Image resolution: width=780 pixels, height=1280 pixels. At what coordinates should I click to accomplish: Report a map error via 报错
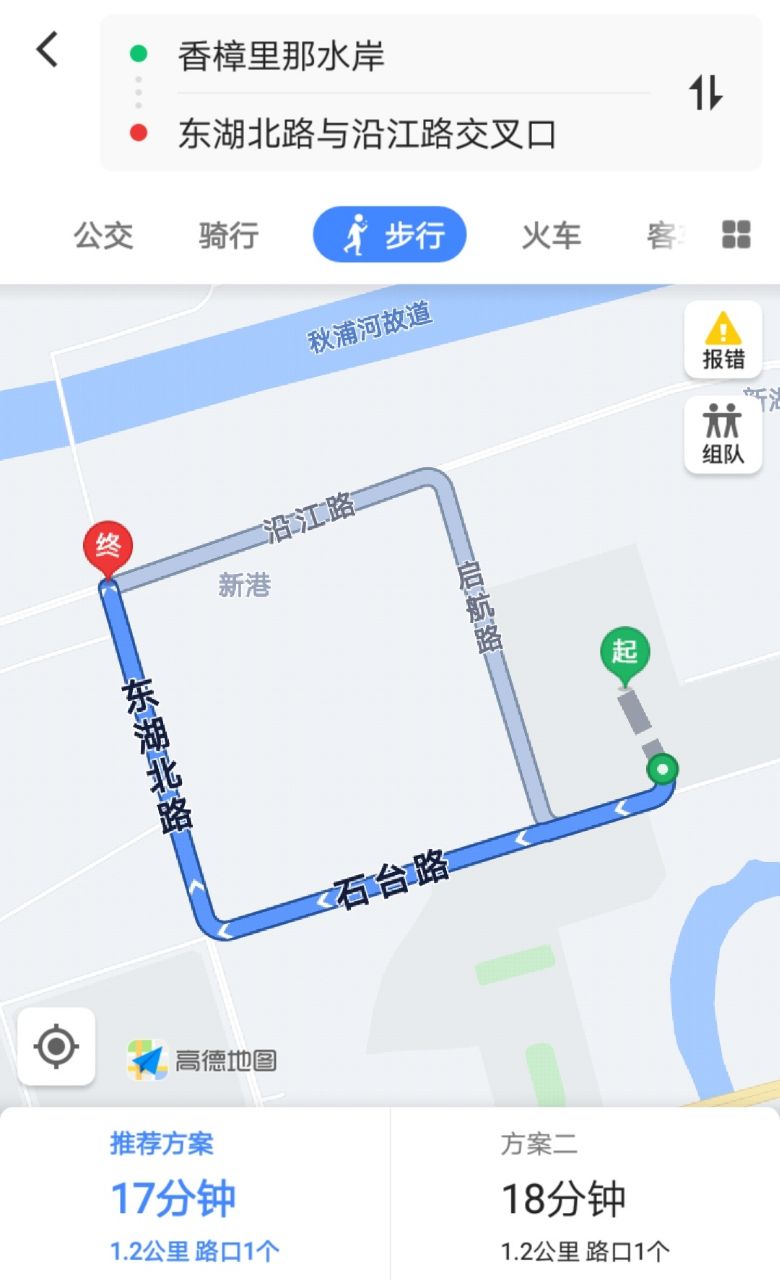(x=723, y=340)
